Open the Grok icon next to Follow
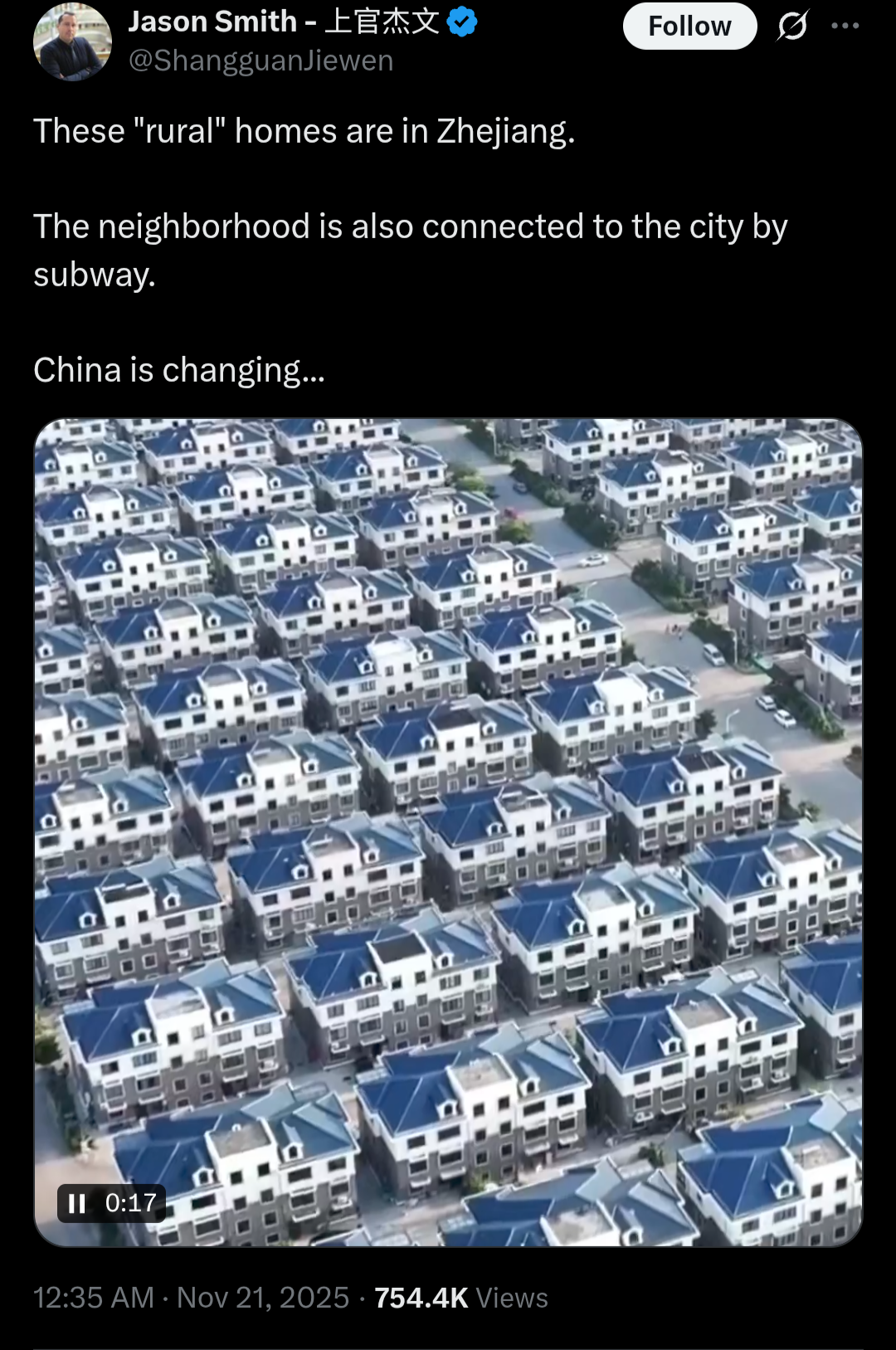The image size is (896, 1350). click(x=792, y=27)
